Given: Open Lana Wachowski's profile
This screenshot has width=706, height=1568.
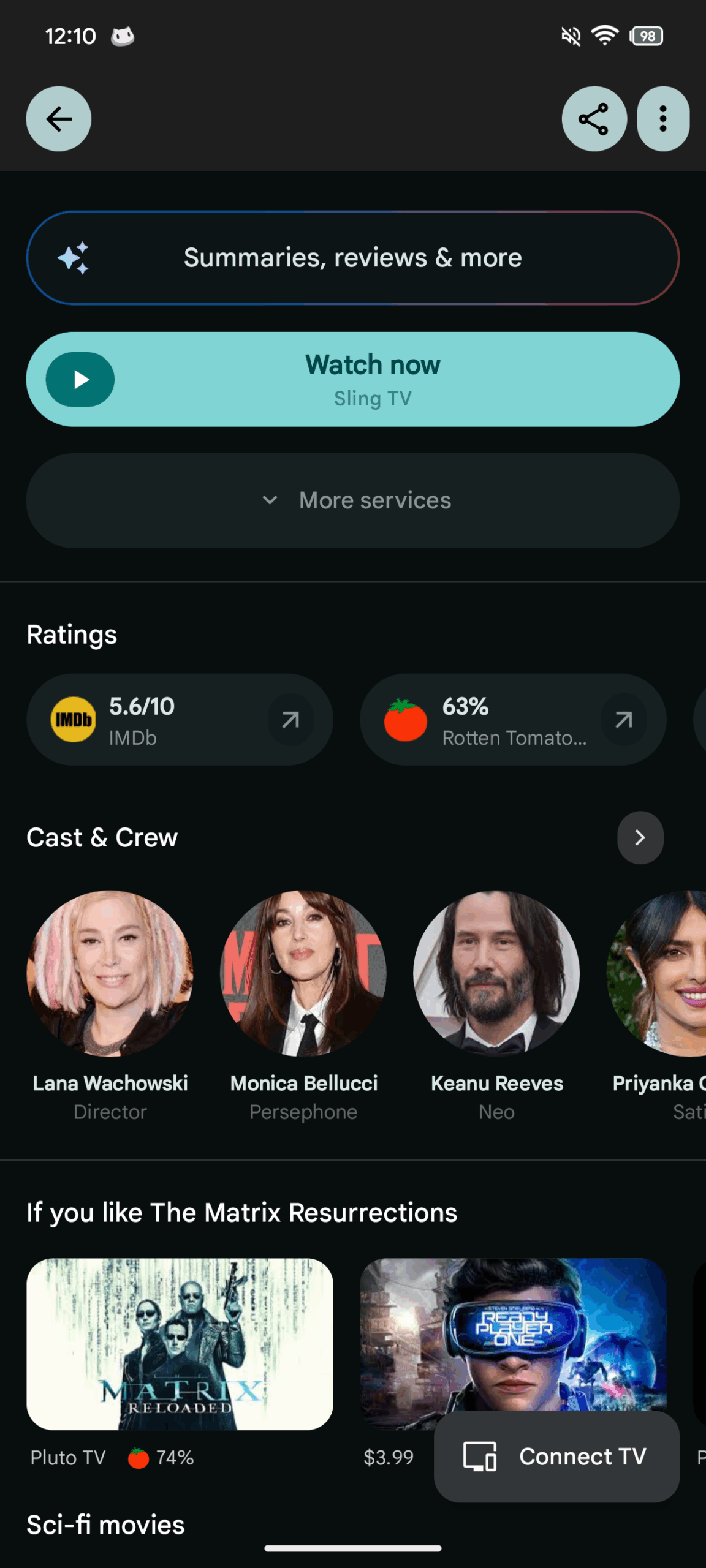Looking at the screenshot, I should point(110,974).
